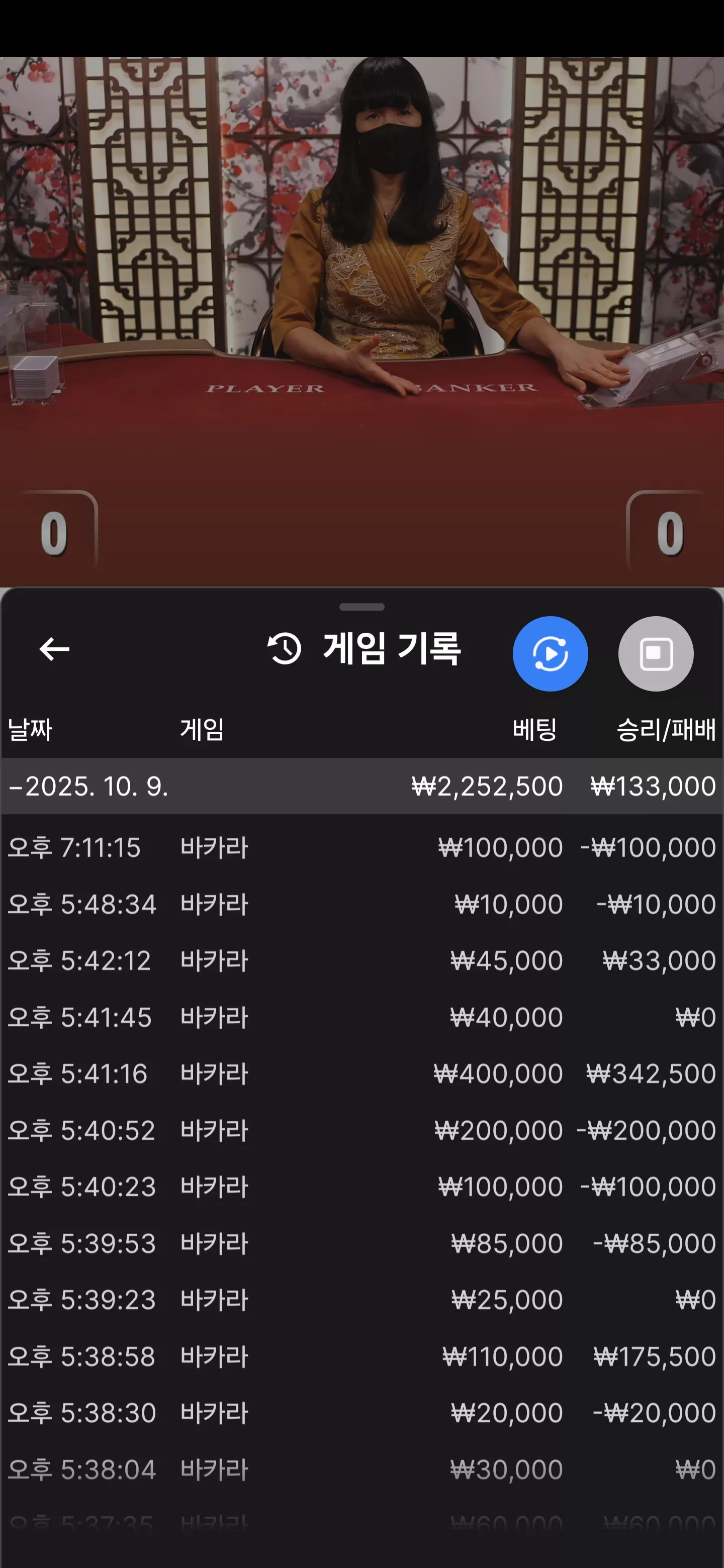This screenshot has width=724, height=1568.
Task: Open the 오후 5:38:58 ₩110,000 bet record
Action: [361, 1356]
